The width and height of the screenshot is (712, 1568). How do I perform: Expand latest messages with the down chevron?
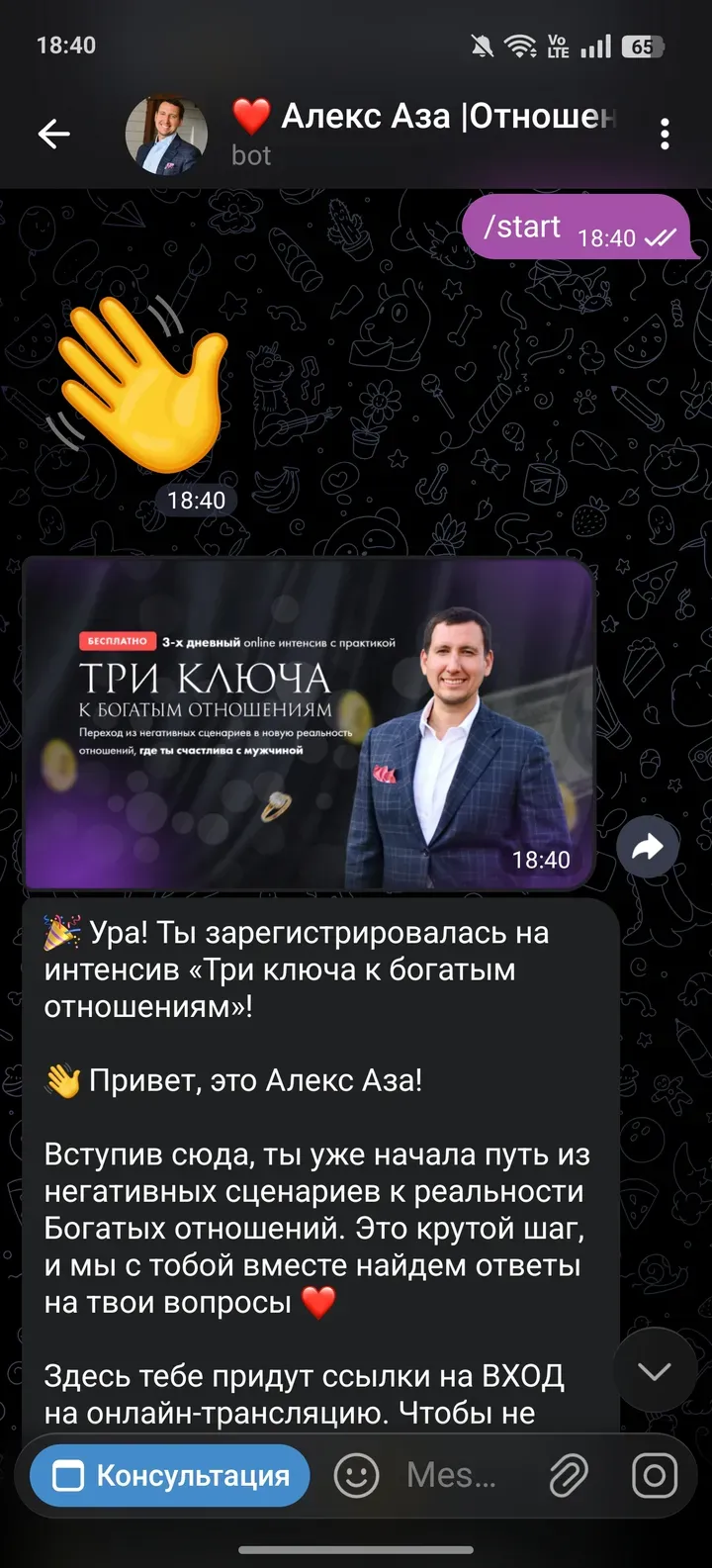point(655,1371)
